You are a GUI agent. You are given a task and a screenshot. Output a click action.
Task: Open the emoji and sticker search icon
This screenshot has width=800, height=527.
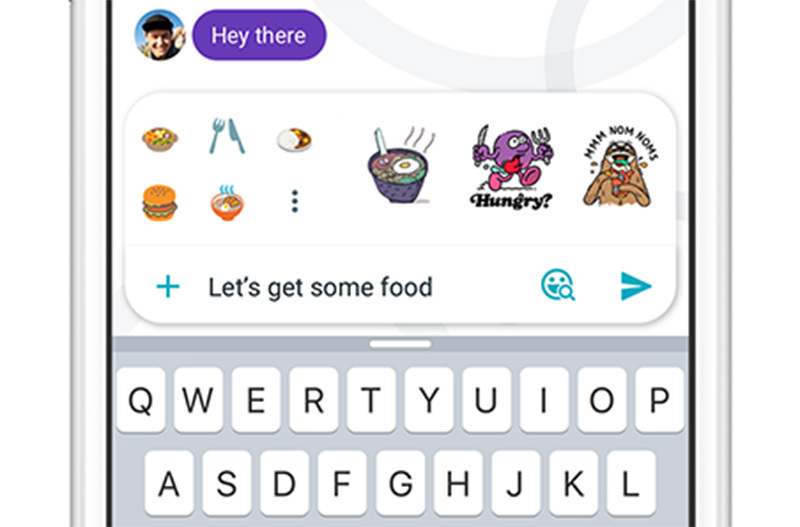coord(557,287)
